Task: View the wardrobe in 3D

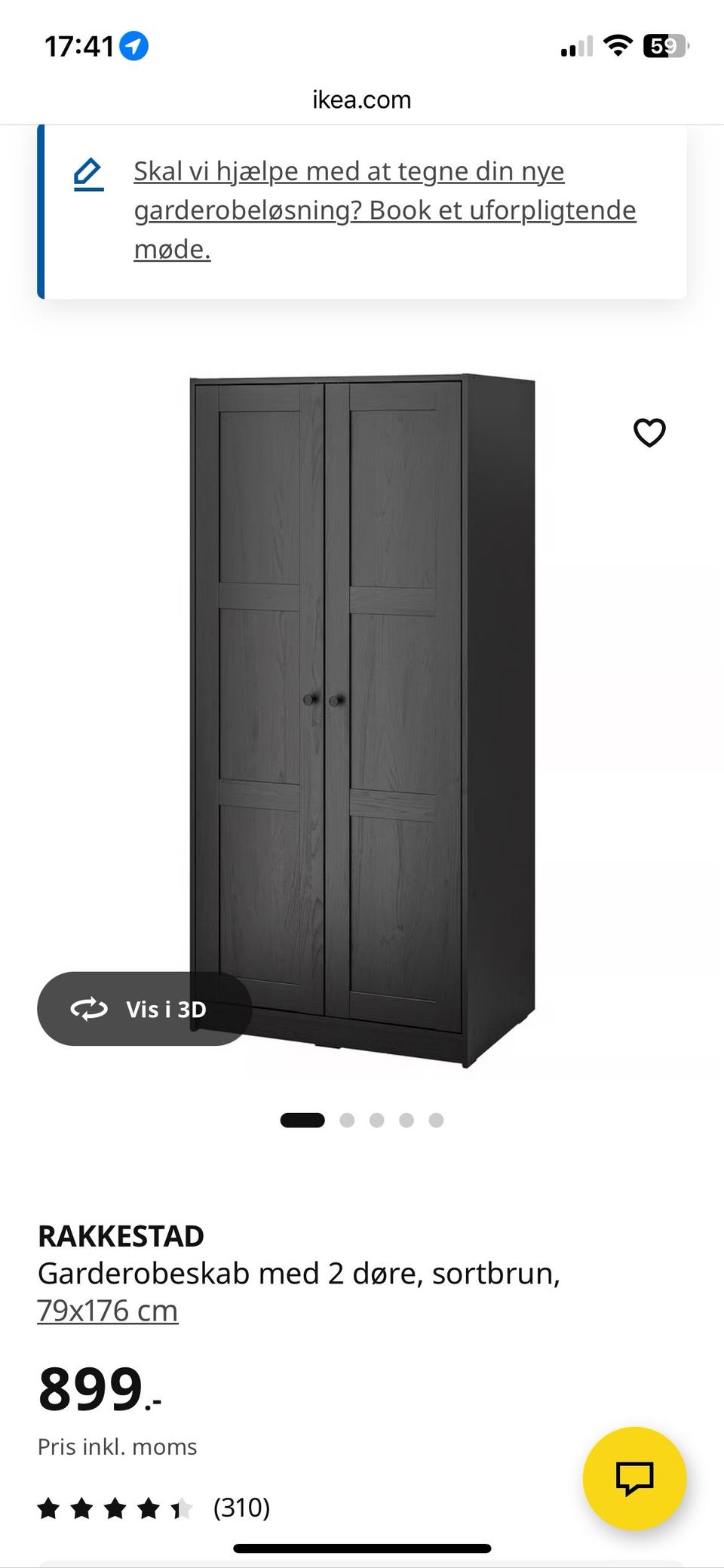Action: 144,1009
